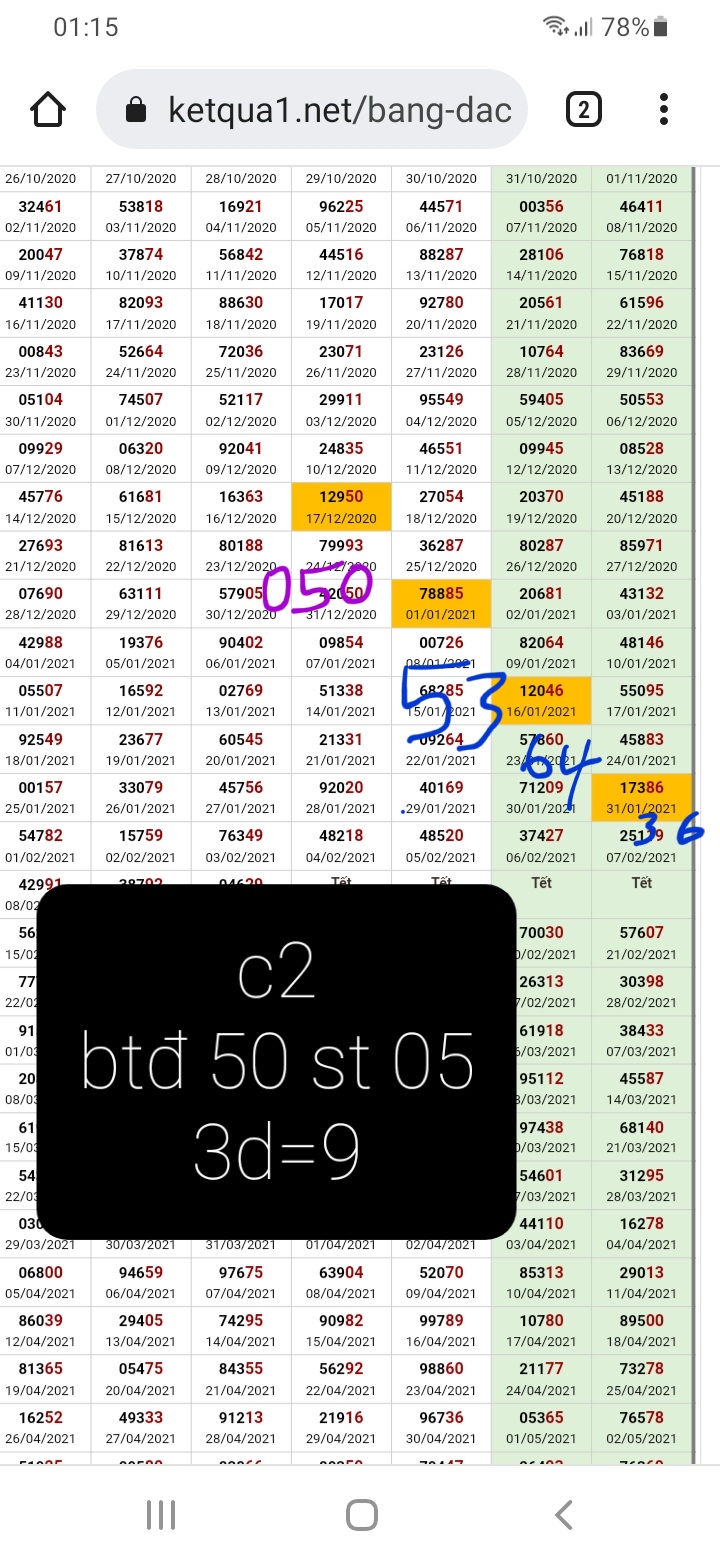Open the recent apps view

click(x=160, y=1515)
